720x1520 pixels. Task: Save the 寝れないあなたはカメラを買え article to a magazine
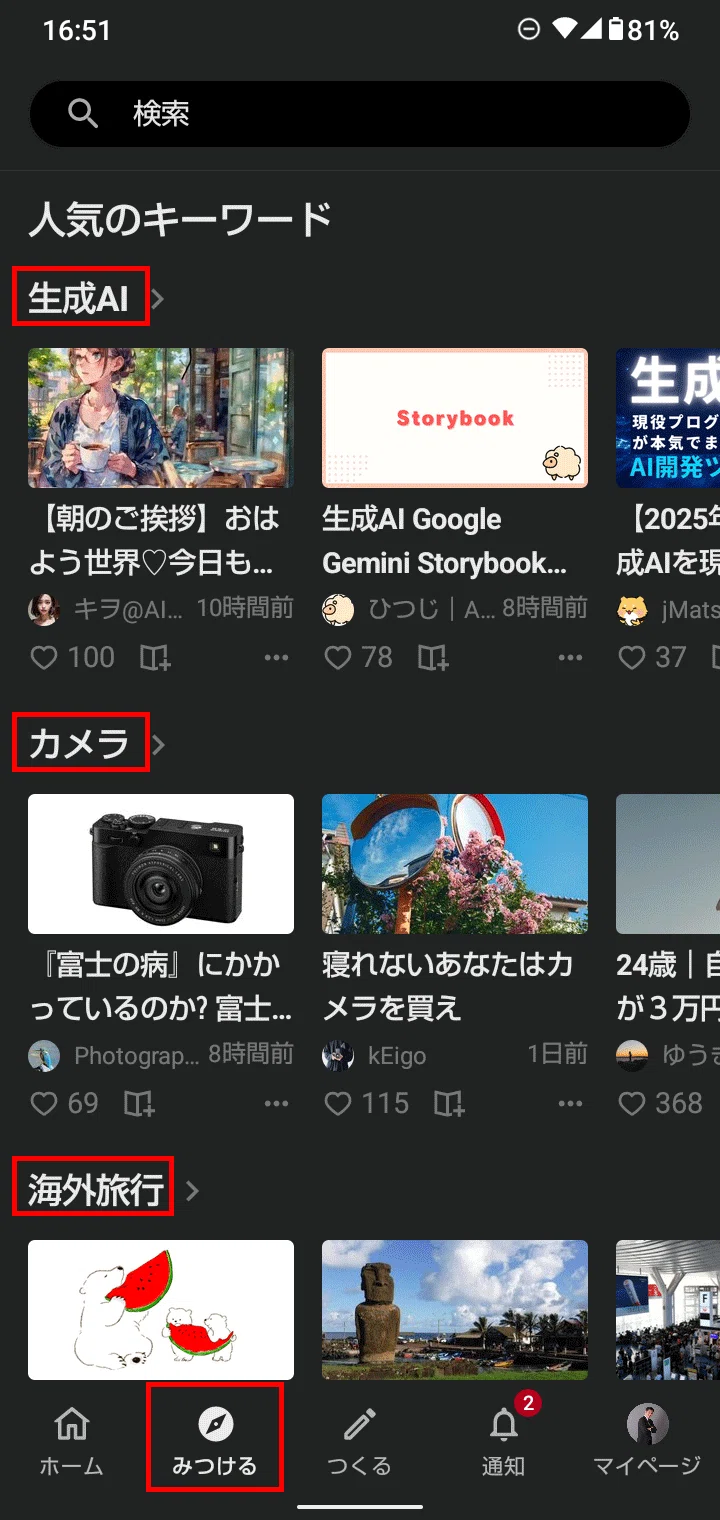click(x=448, y=1103)
